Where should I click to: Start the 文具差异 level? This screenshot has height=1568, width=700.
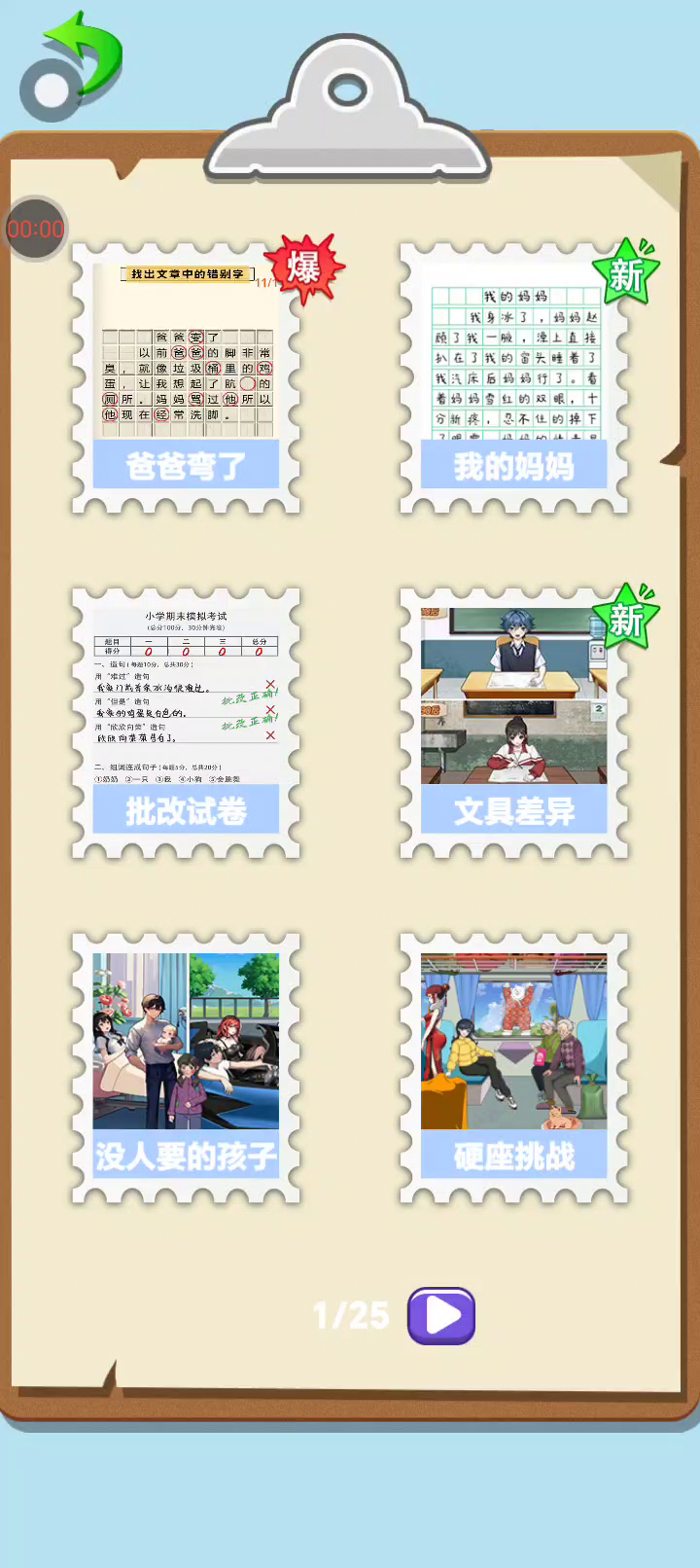pos(513,723)
